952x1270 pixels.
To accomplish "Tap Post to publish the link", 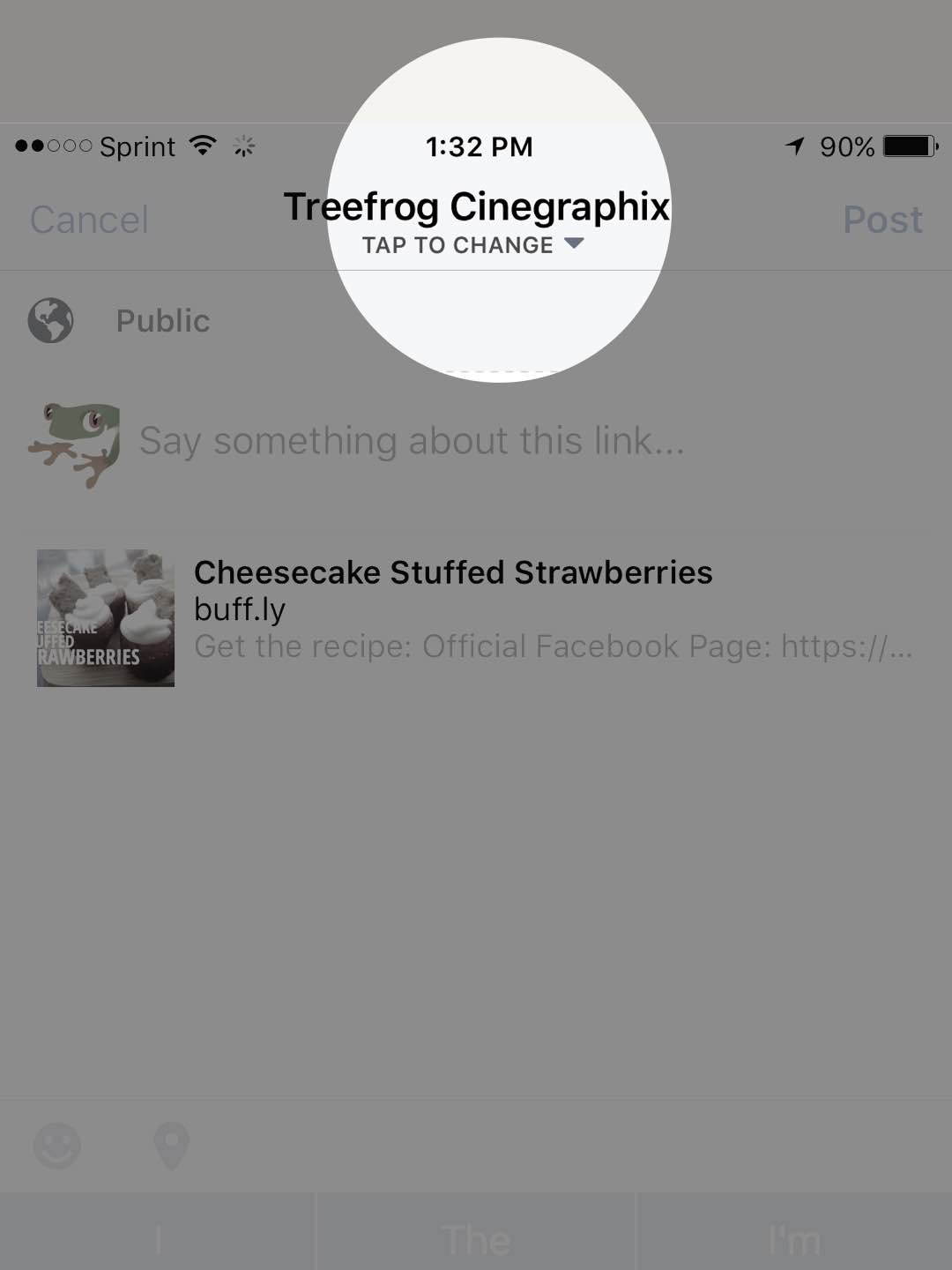I will click(x=882, y=220).
